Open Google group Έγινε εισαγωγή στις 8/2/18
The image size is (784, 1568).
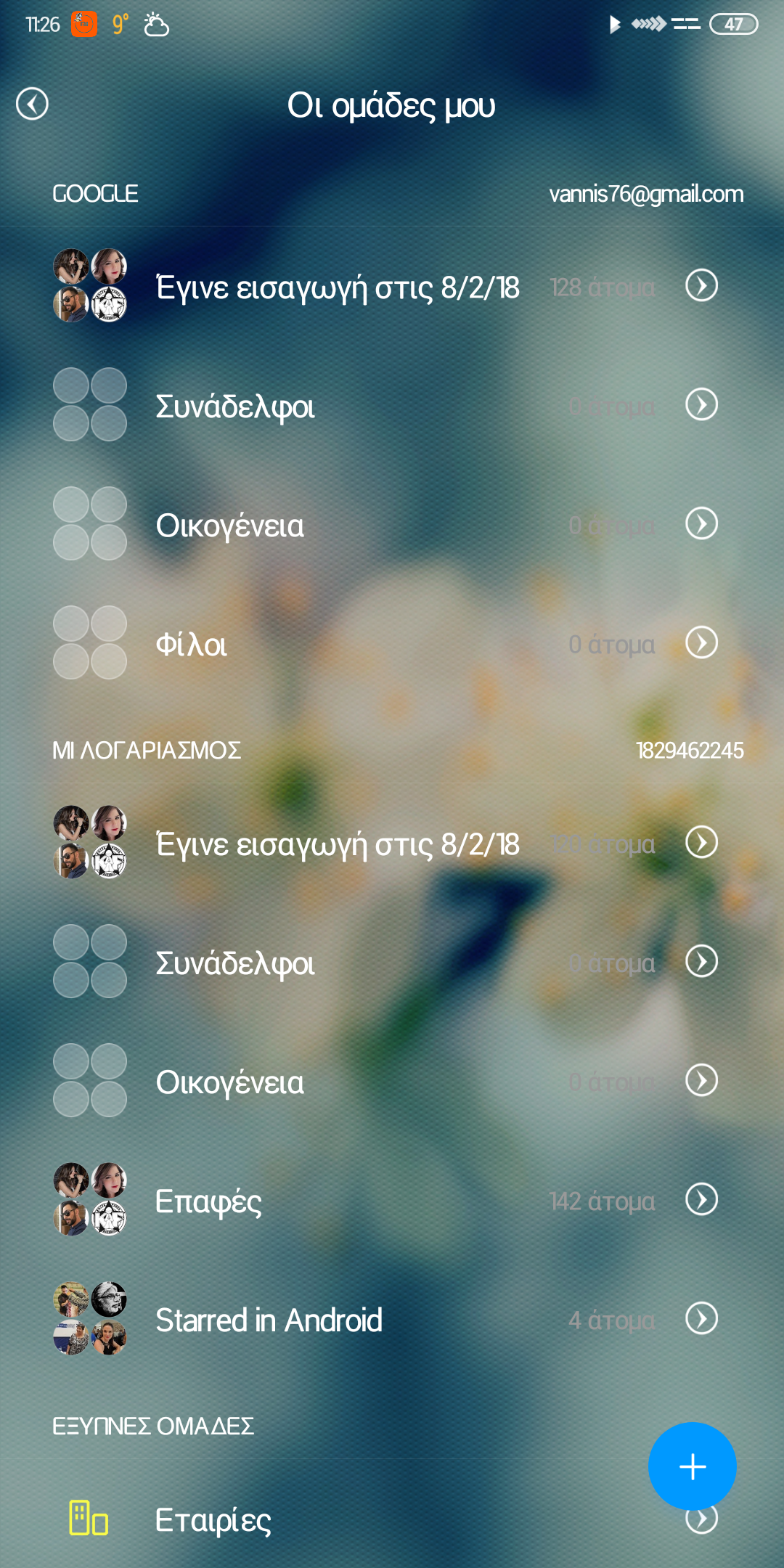click(x=392, y=287)
